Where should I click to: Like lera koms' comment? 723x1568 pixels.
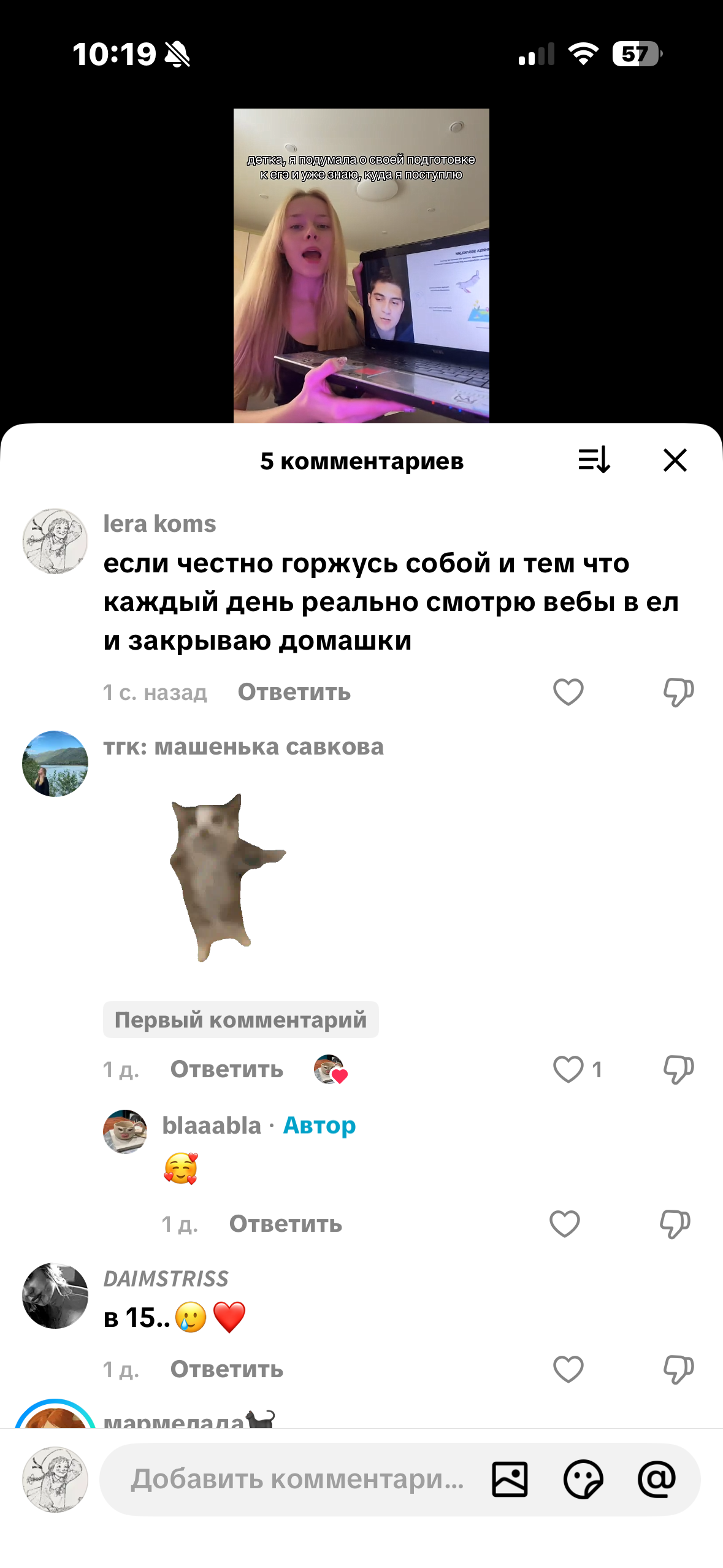pos(568,693)
